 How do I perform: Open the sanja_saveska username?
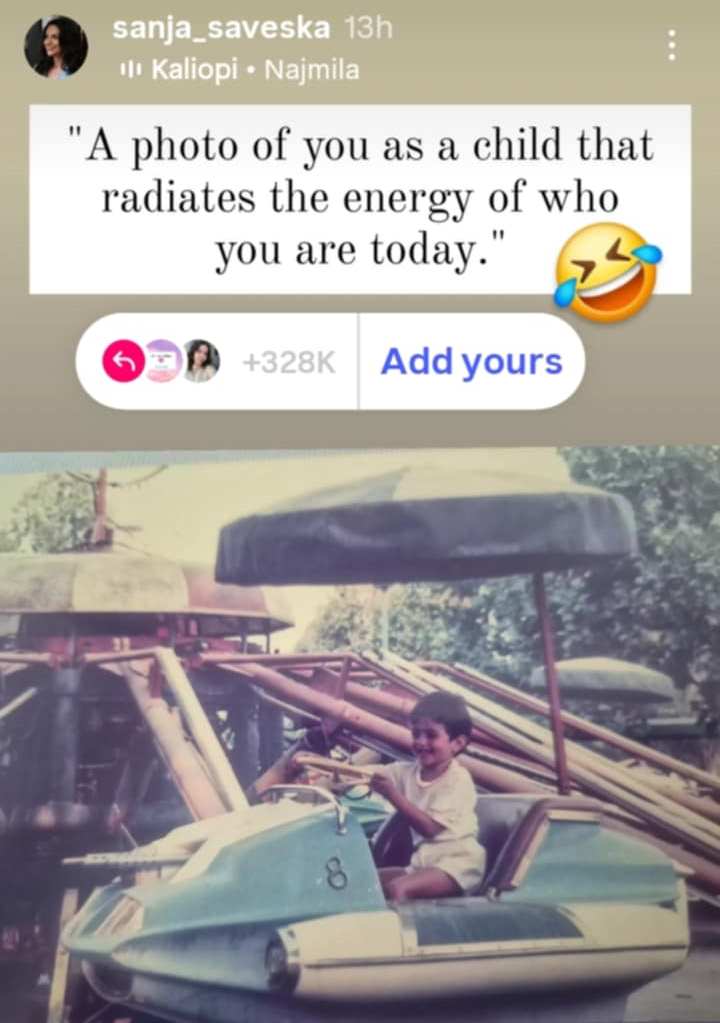coord(221,28)
